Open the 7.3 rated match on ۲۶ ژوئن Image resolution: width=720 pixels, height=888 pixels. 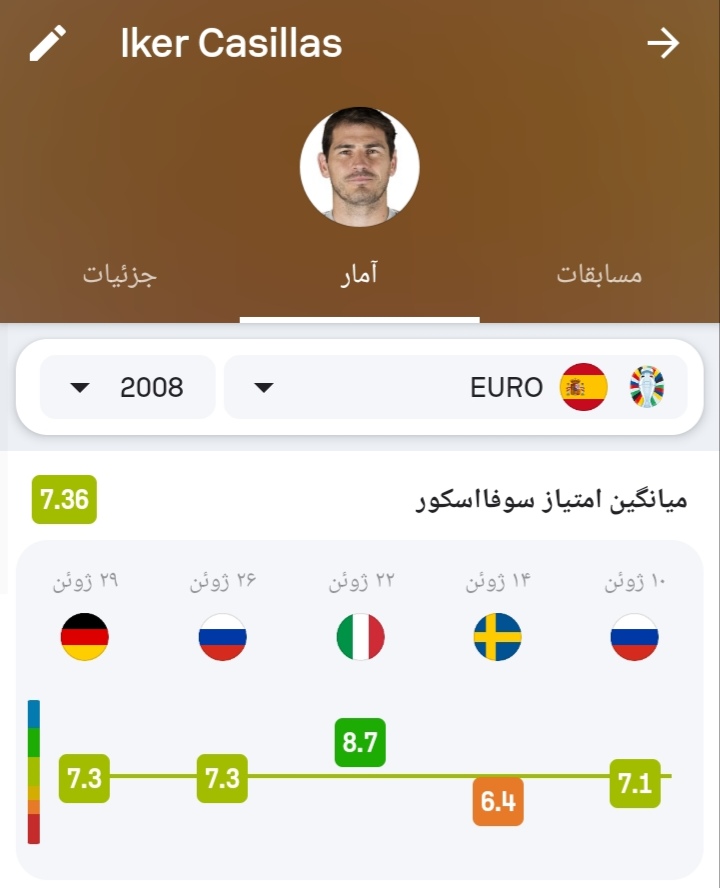222,778
